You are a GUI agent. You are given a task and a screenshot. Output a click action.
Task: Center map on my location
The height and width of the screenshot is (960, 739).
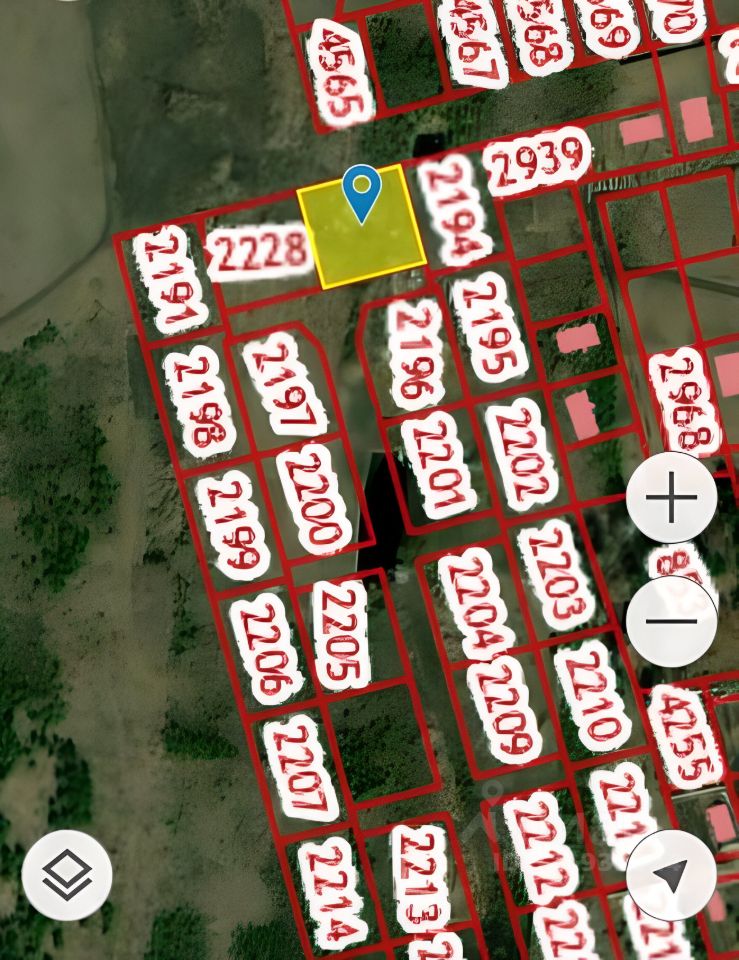point(671,875)
